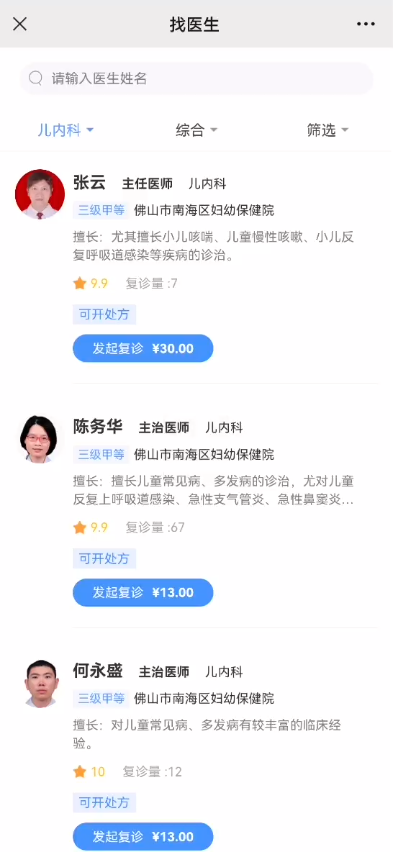Start a follow-up visit with 何永盛
The height and width of the screenshot is (852, 393).
coord(143,836)
